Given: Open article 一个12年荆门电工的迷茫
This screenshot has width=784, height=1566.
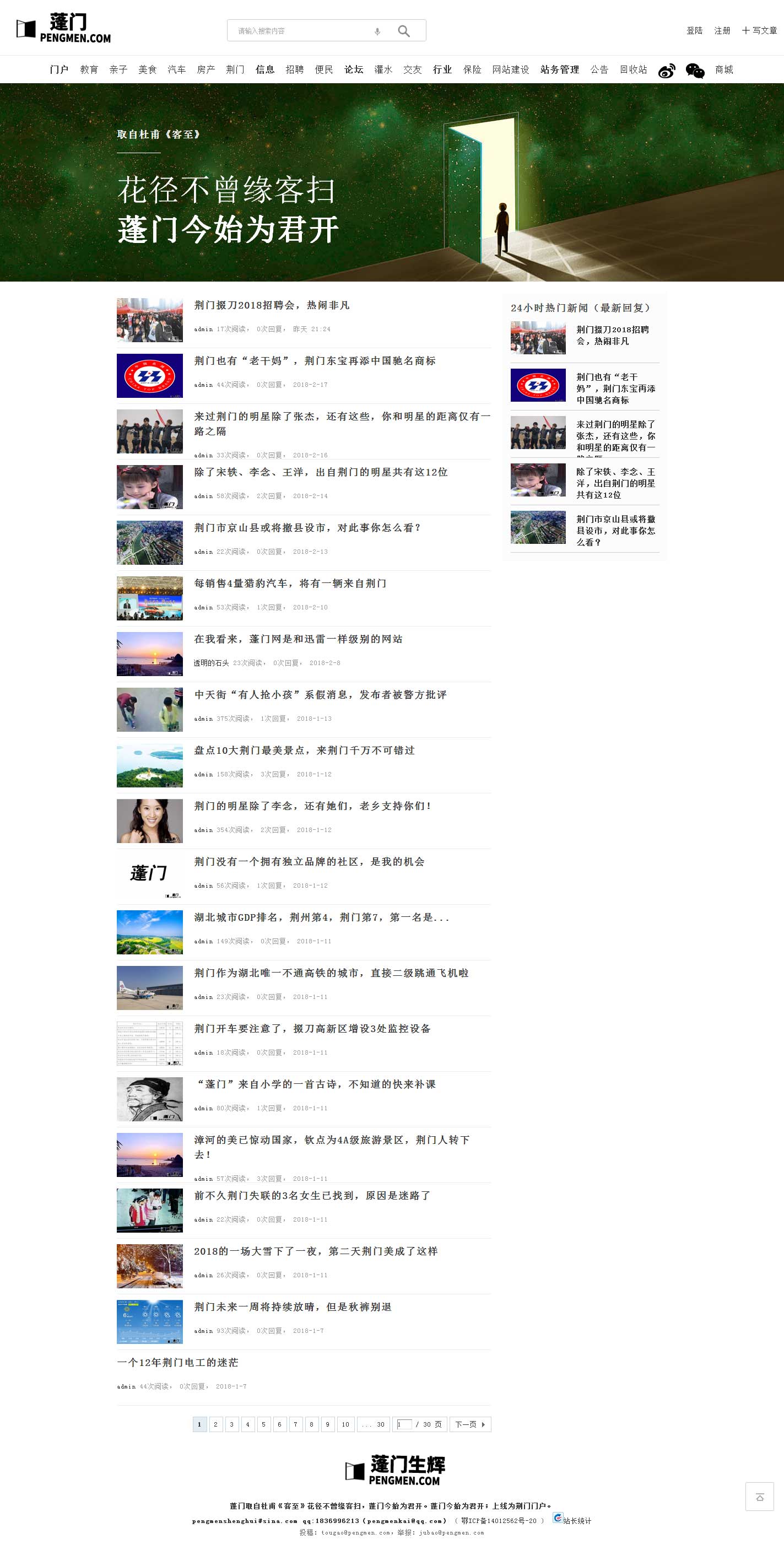Looking at the screenshot, I should pyautogui.click(x=177, y=1362).
